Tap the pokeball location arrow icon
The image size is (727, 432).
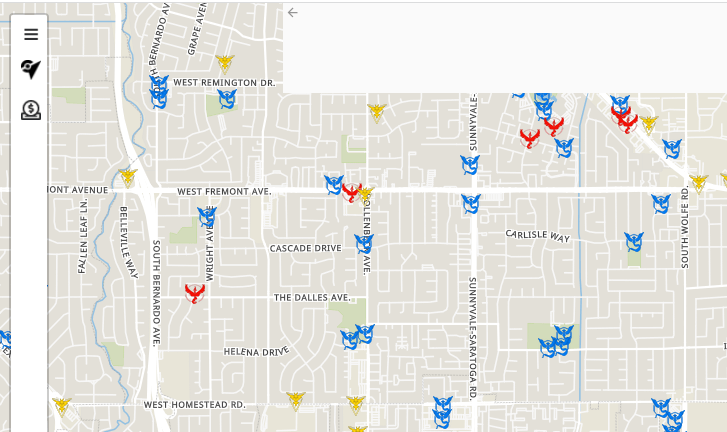pyautogui.click(x=31, y=69)
